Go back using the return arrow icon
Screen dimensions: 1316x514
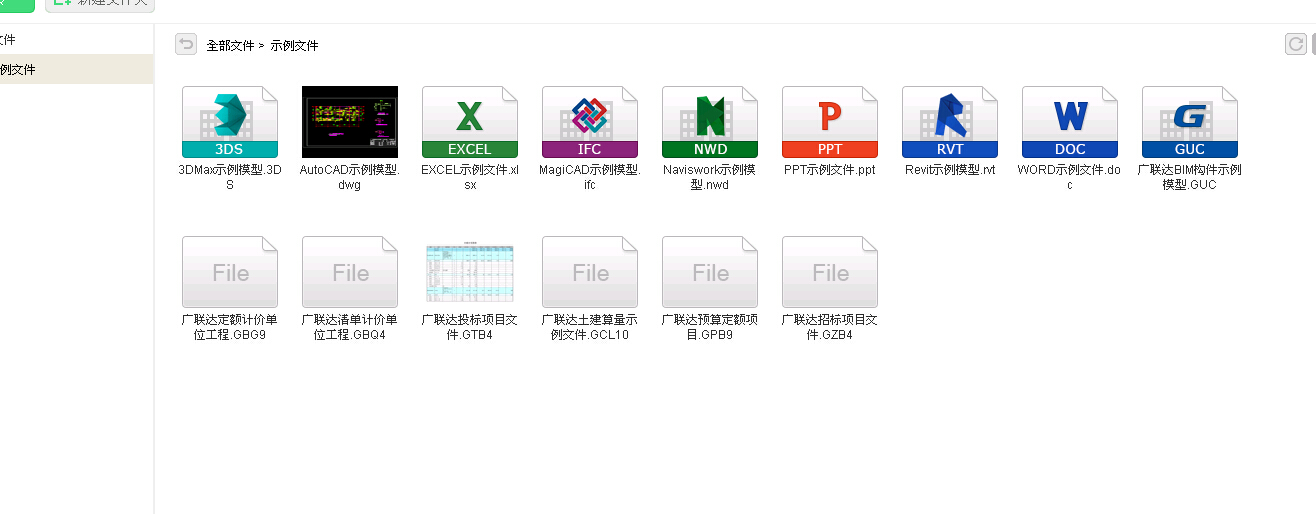click(186, 44)
